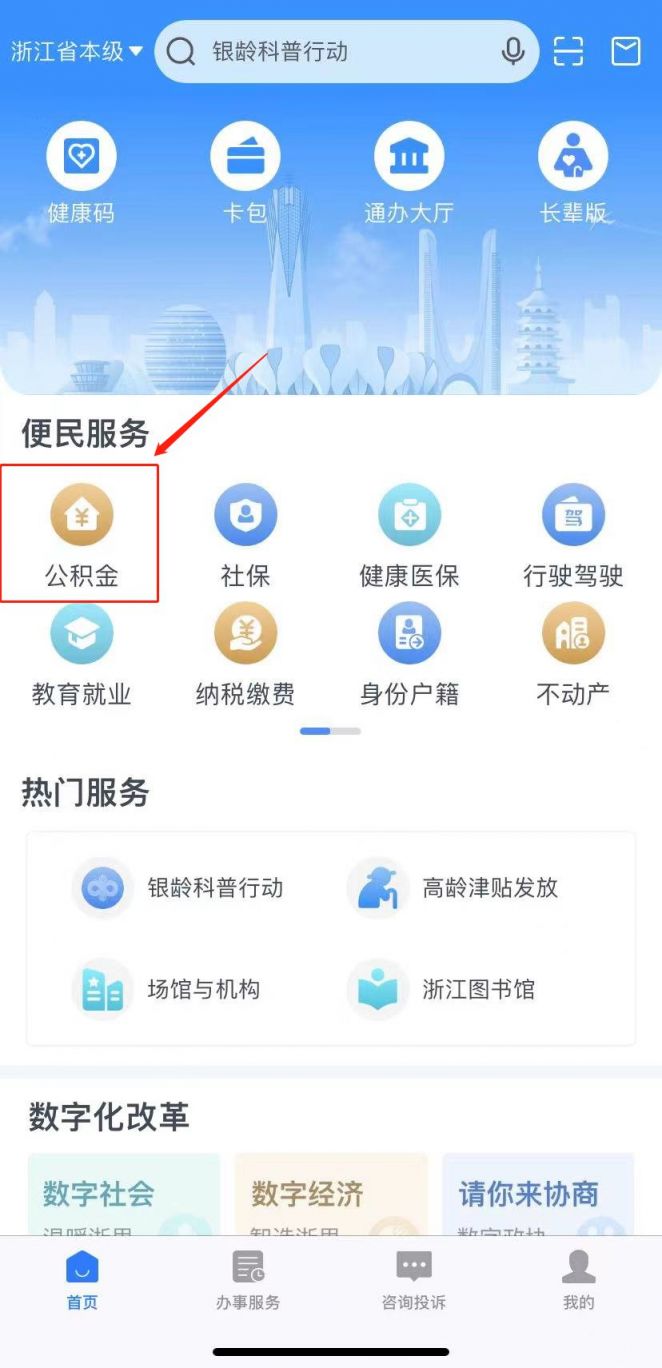Screen dimensions: 662x1368
Task: Start voice search with the microphone icon
Action: [x=513, y=51]
